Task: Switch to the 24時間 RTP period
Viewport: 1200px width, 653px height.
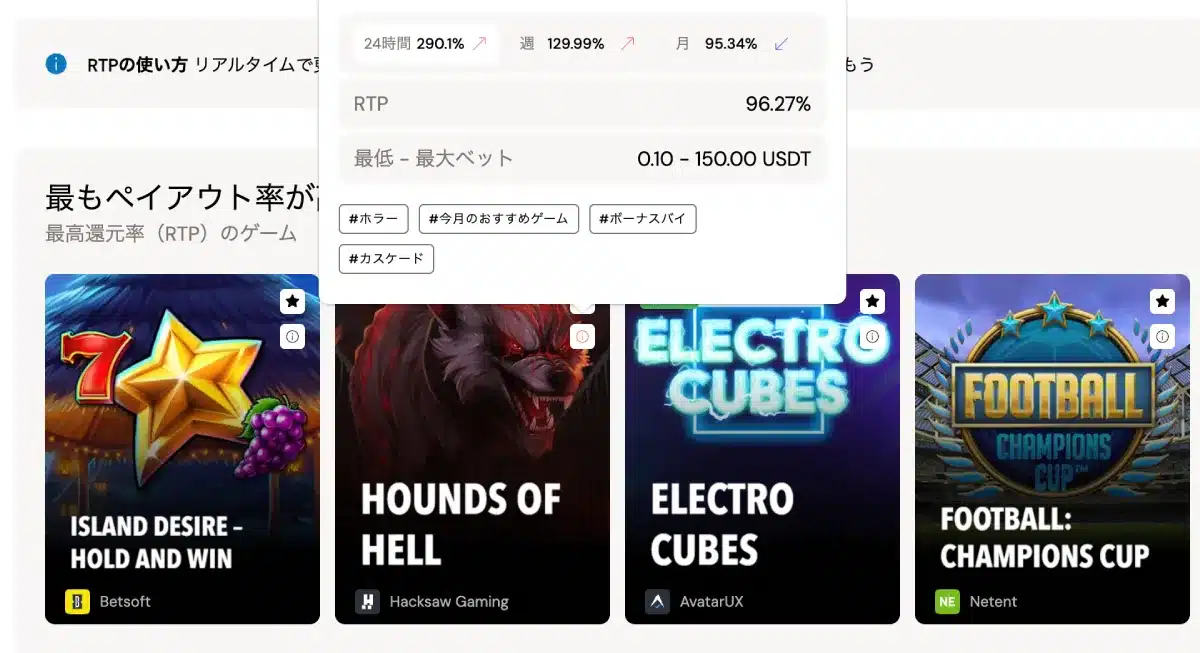Action: point(425,44)
